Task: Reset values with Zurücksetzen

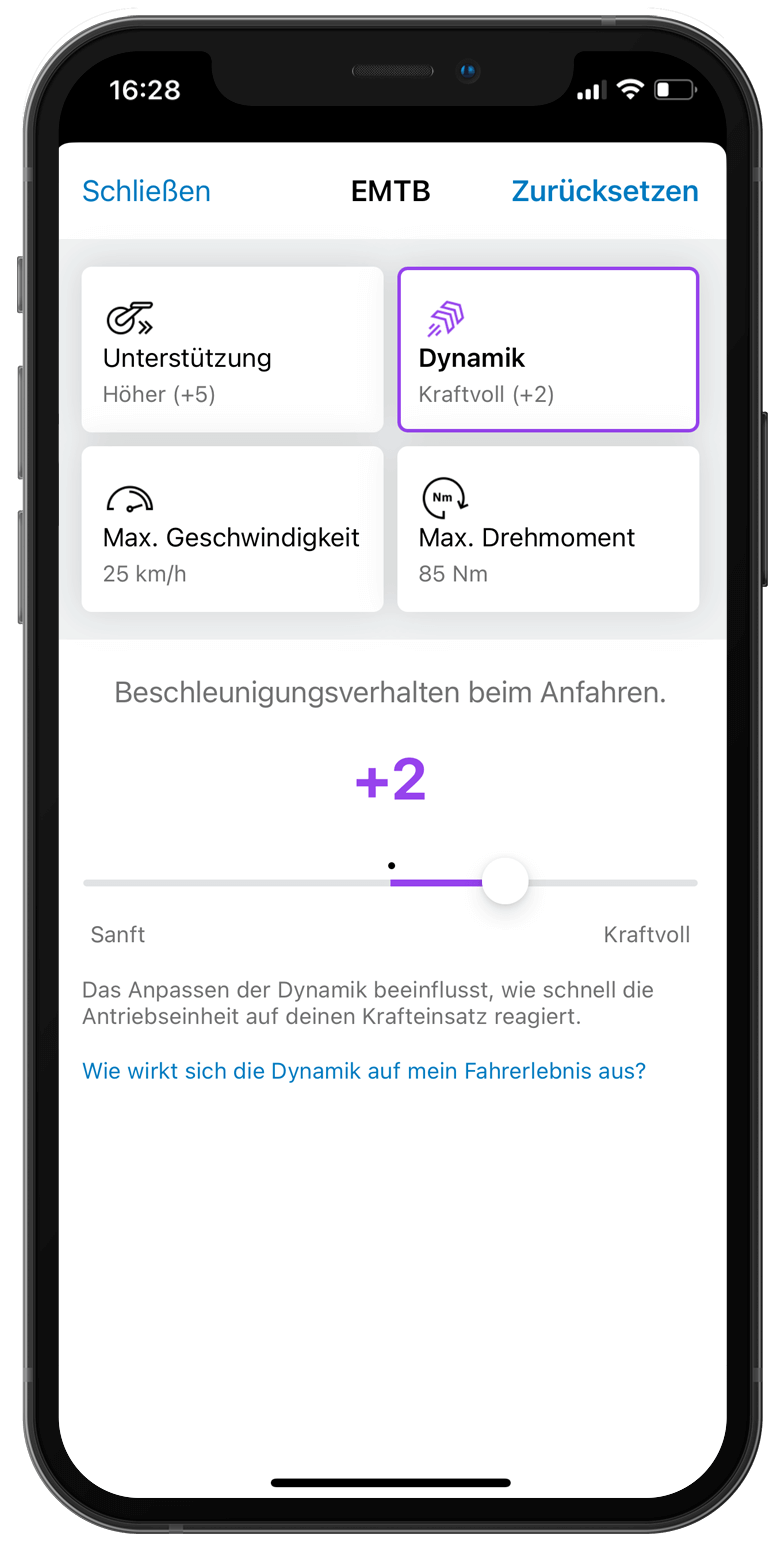Action: (604, 191)
